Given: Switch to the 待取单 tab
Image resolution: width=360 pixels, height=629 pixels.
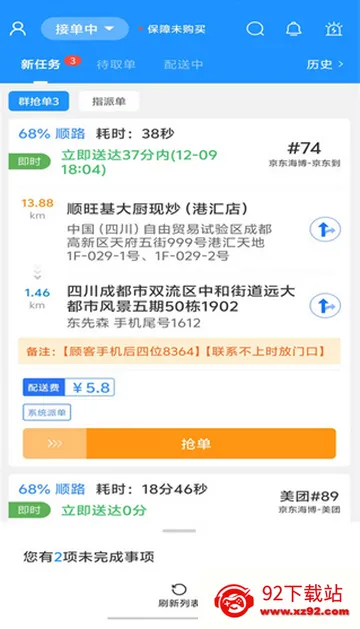Looking at the screenshot, I should click(x=116, y=64).
